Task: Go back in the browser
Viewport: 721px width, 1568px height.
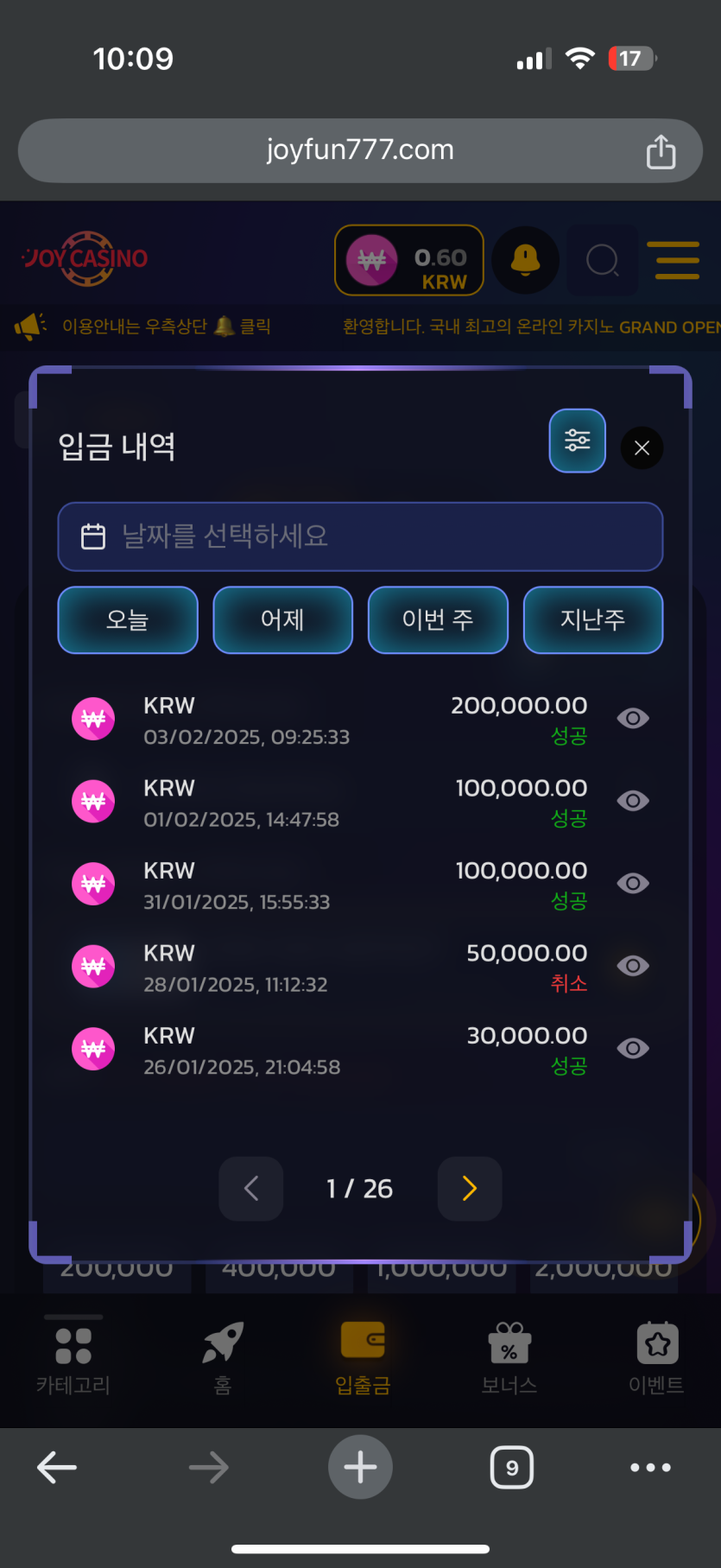Action: (x=57, y=1467)
